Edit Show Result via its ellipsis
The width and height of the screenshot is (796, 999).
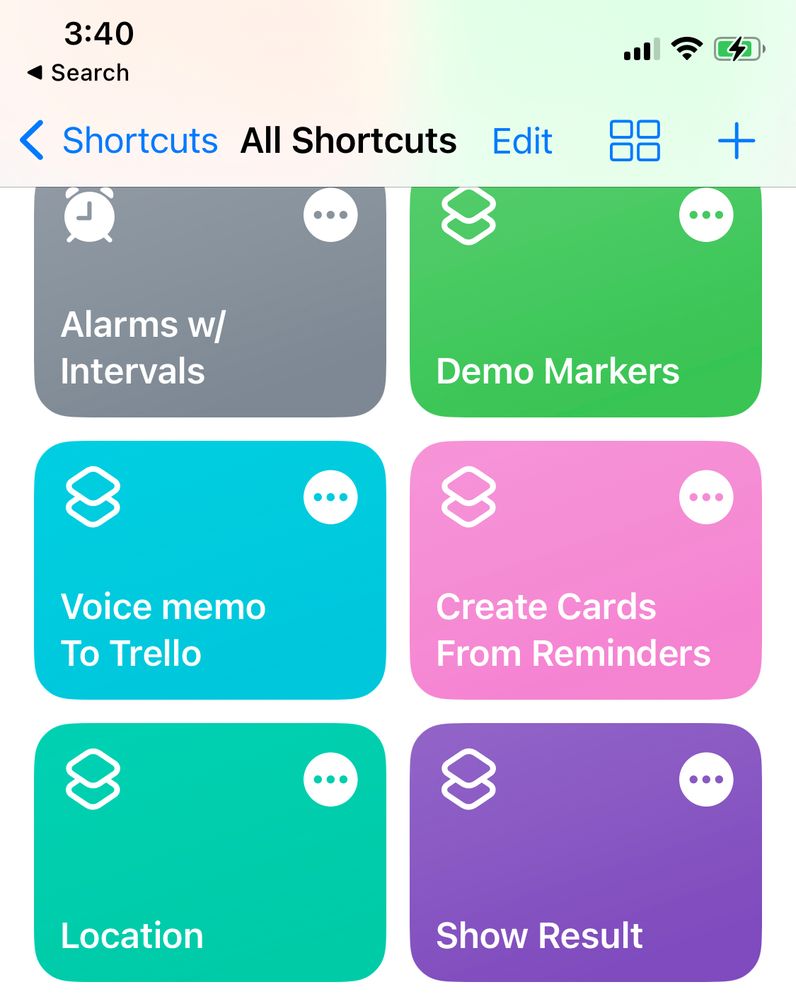click(x=706, y=779)
